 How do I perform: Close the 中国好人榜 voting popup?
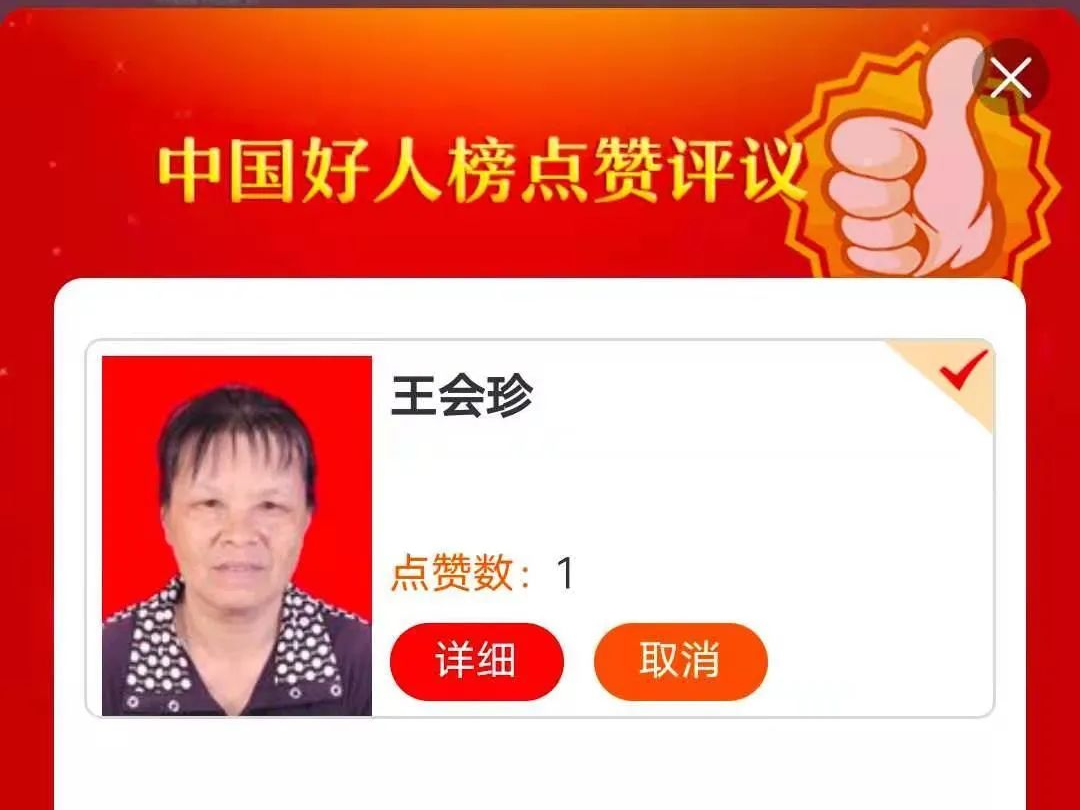point(1010,77)
